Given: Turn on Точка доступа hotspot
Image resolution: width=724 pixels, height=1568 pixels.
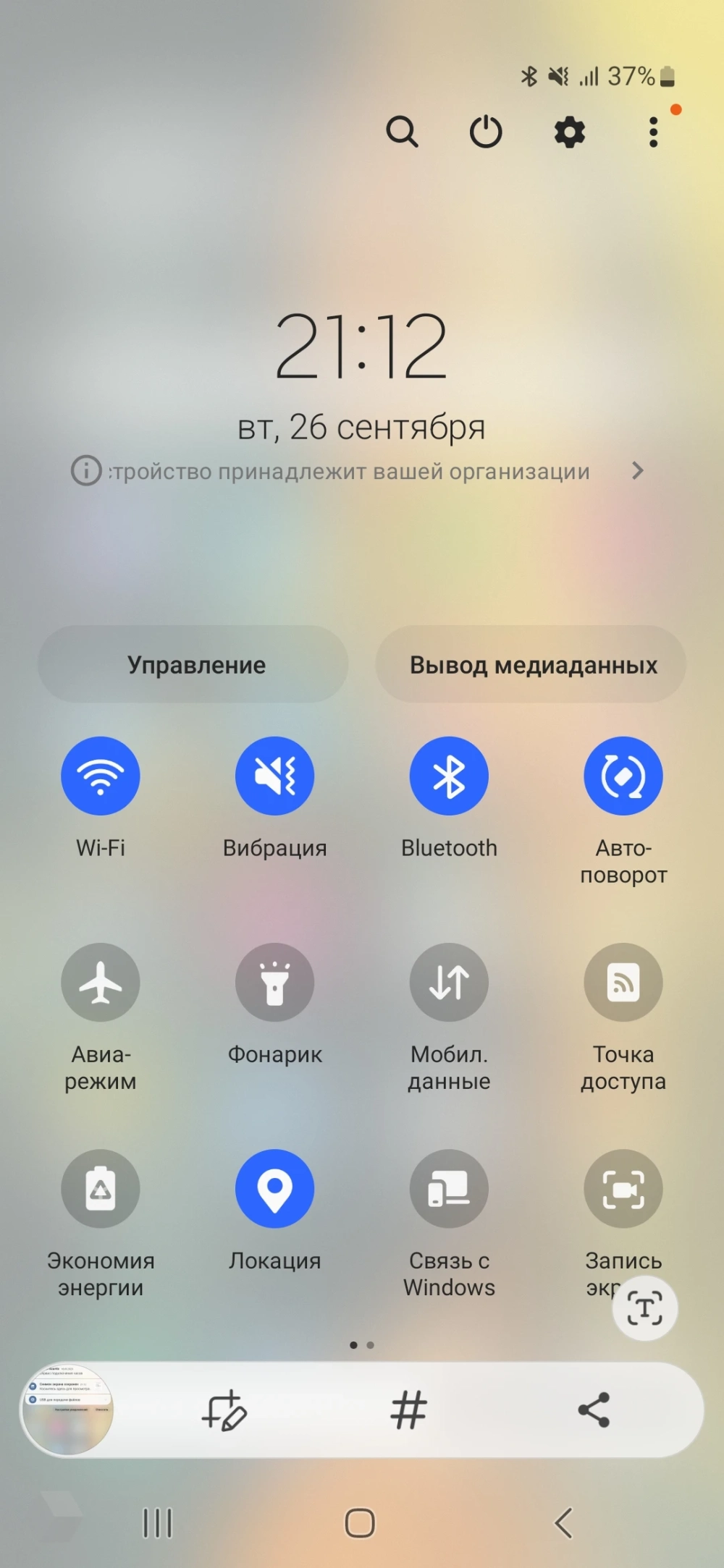Looking at the screenshot, I should [623, 982].
